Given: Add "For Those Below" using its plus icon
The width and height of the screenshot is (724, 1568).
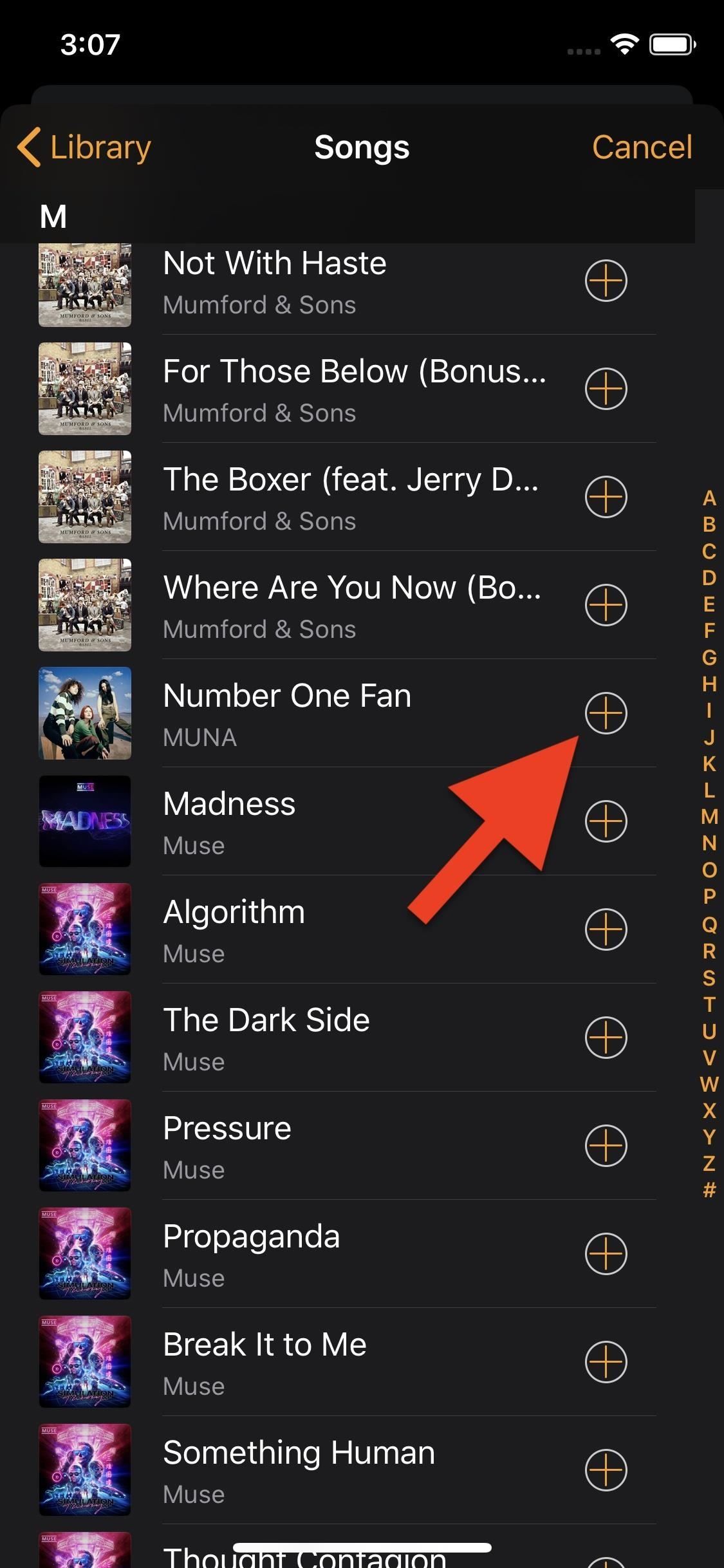Looking at the screenshot, I should tap(606, 388).
